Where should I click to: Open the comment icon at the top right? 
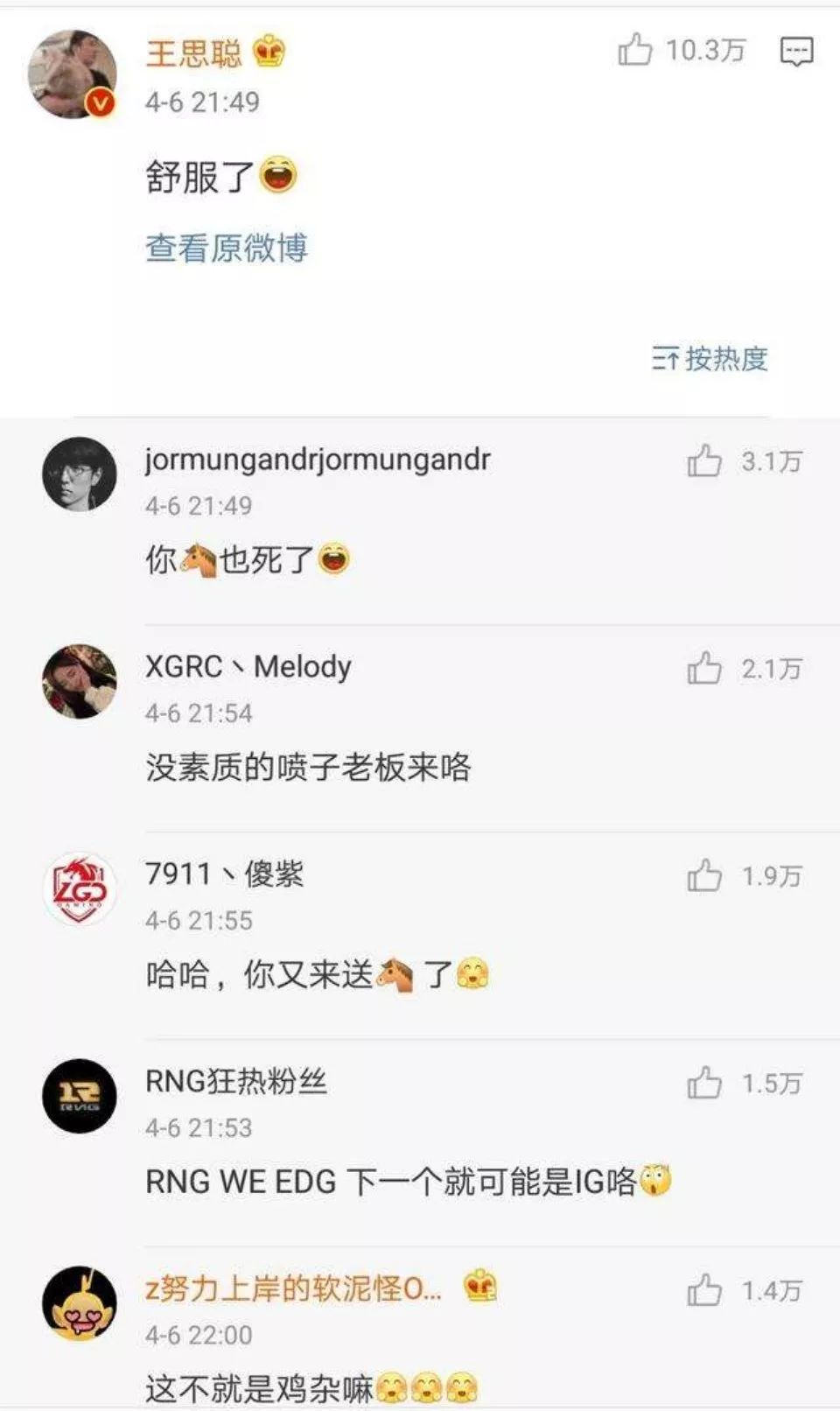[x=794, y=51]
